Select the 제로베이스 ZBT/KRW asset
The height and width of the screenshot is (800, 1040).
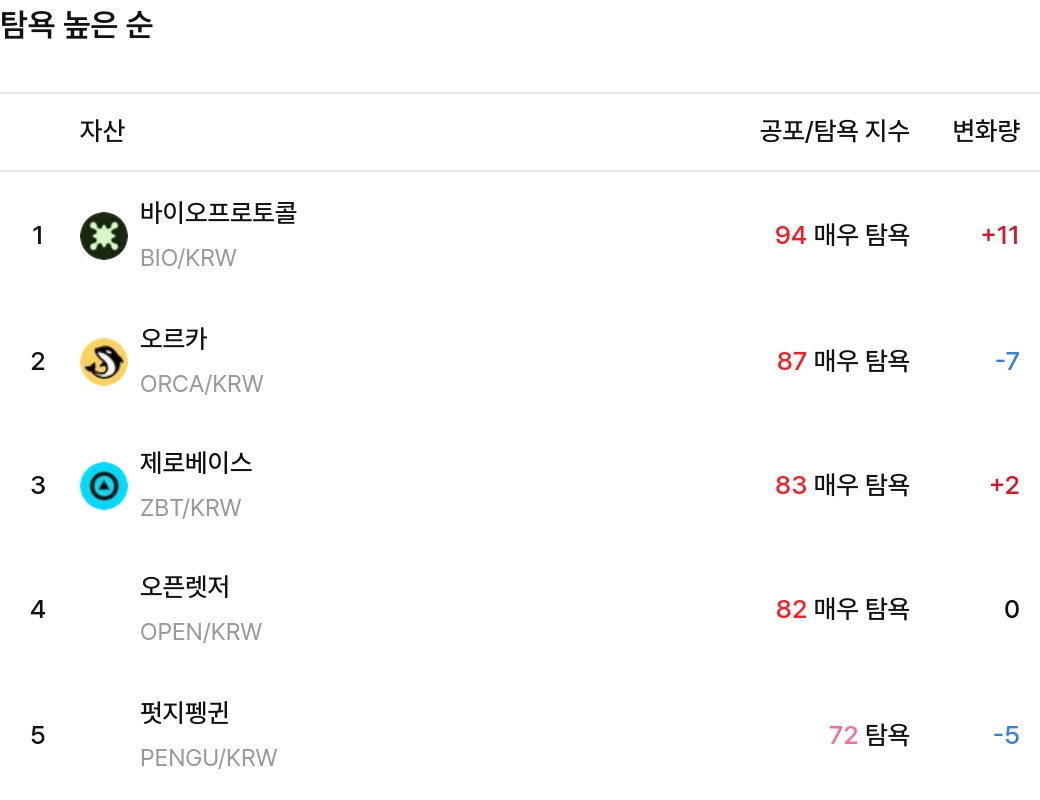(196, 485)
